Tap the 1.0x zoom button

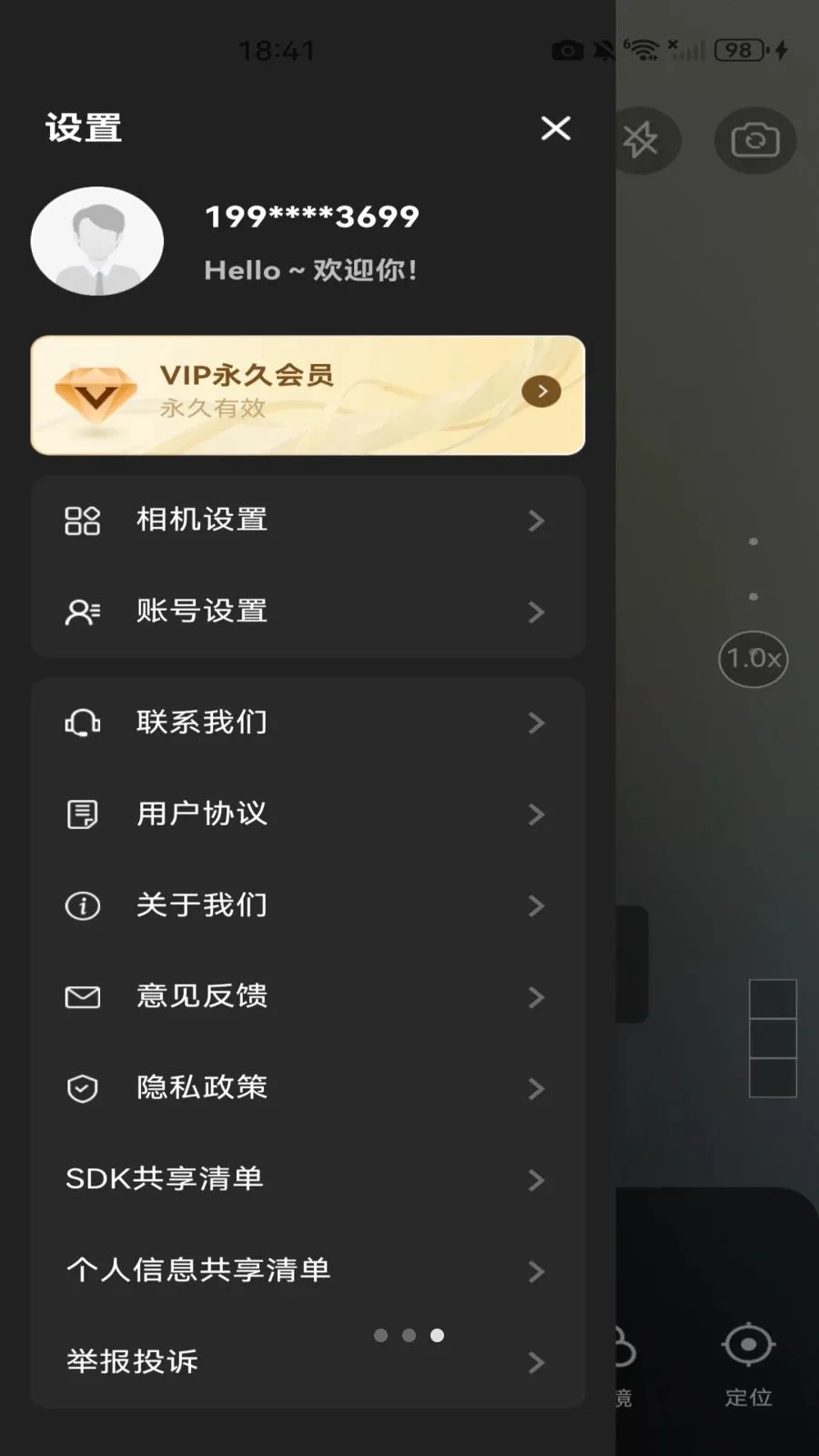(753, 659)
